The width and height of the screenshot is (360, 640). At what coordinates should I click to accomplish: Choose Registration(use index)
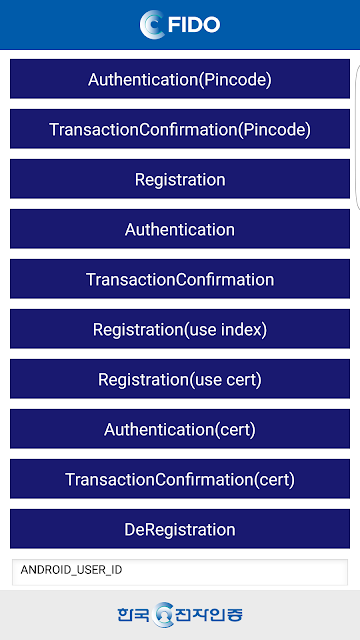pyautogui.click(x=180, y=329)
